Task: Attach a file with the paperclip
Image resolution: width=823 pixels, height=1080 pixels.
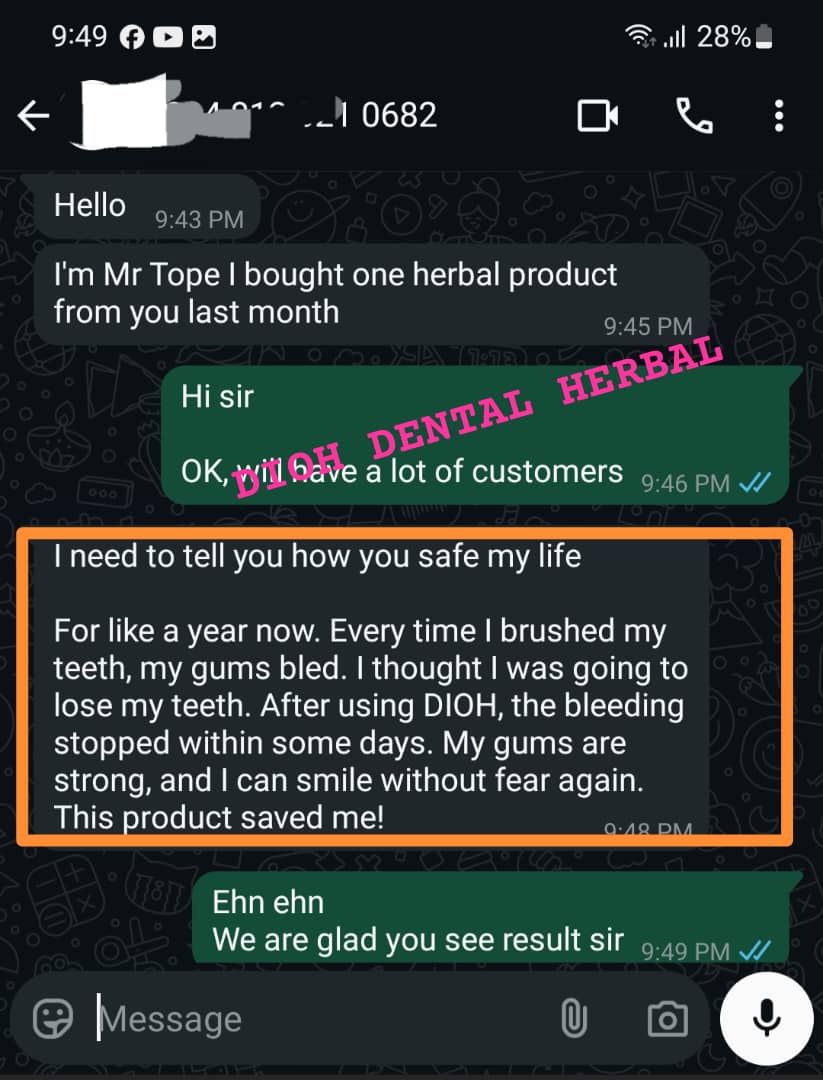Action: click(573, 1019)
